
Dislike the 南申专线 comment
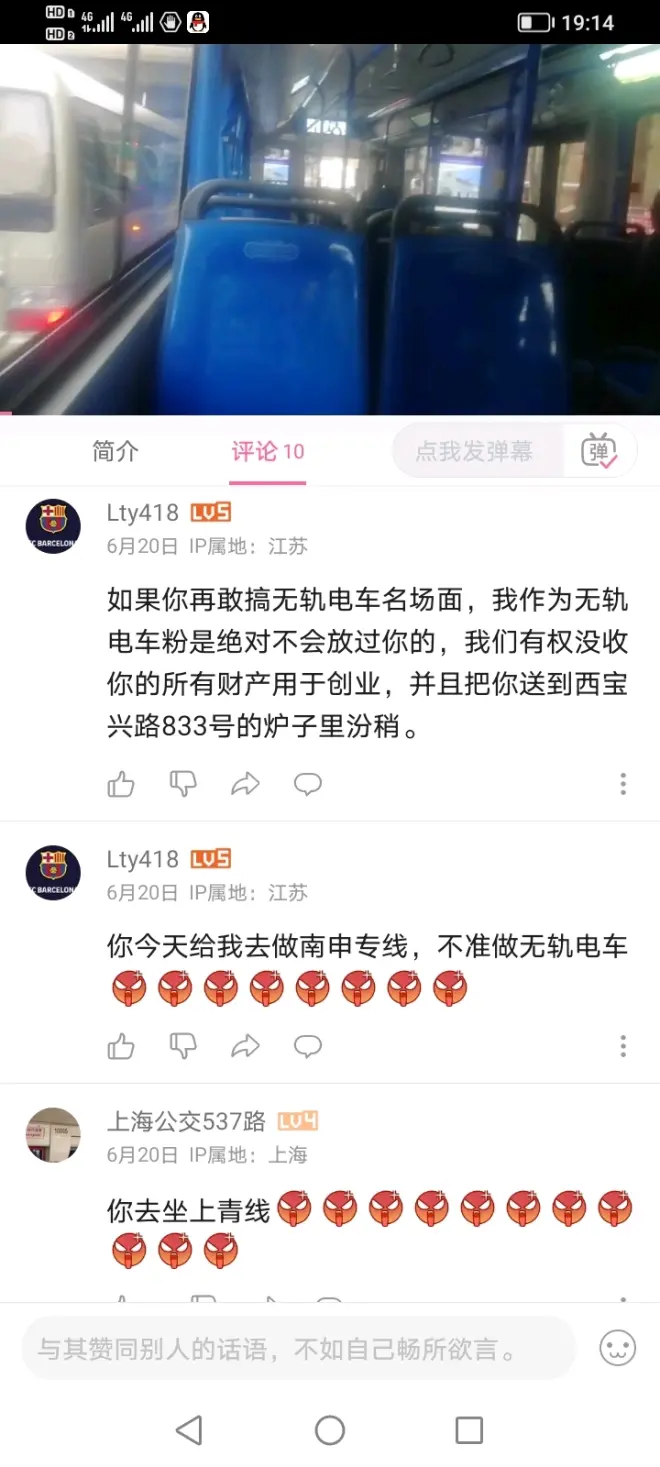click(x=183, y=1046)
